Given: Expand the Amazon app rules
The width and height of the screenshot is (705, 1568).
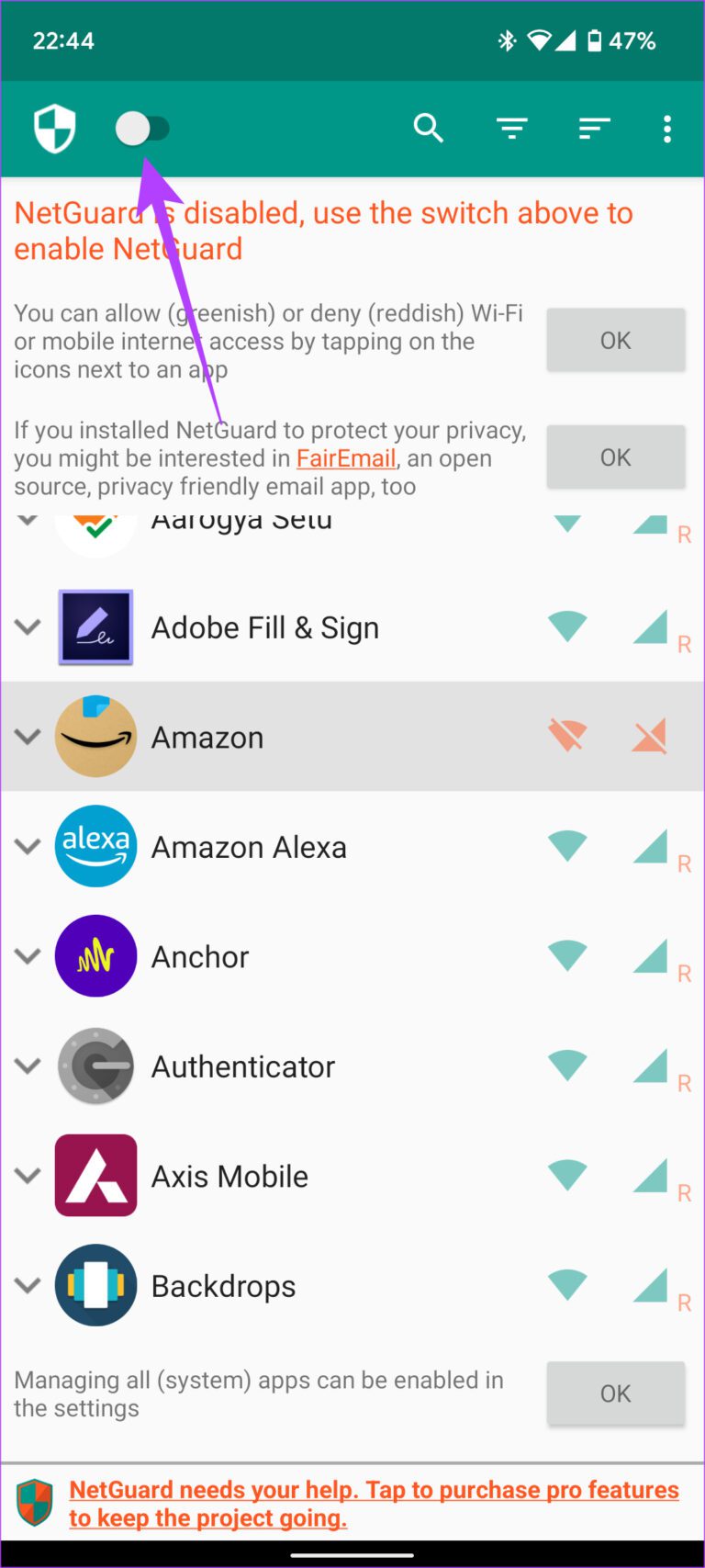Looking at the screenshot, I should [x=27, y=736].
